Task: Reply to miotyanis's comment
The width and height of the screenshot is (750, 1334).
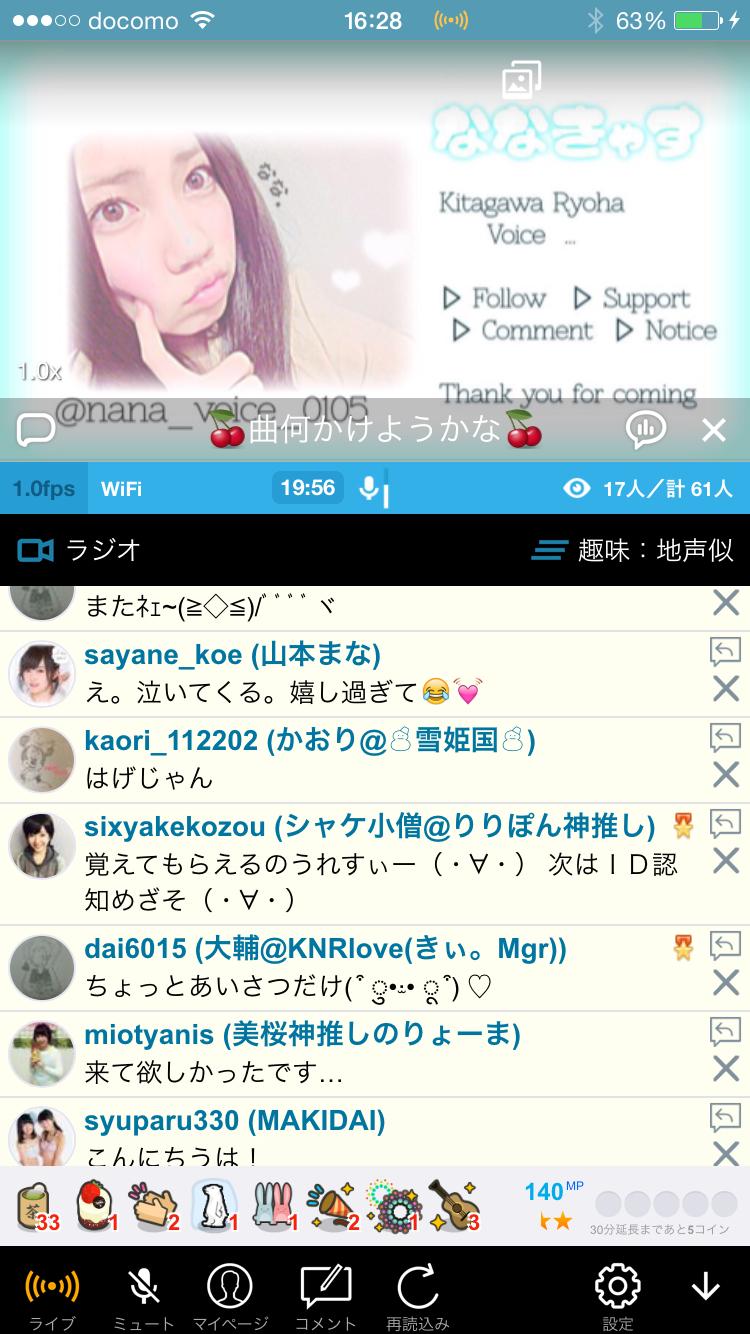Action: tap(725, 1030)
